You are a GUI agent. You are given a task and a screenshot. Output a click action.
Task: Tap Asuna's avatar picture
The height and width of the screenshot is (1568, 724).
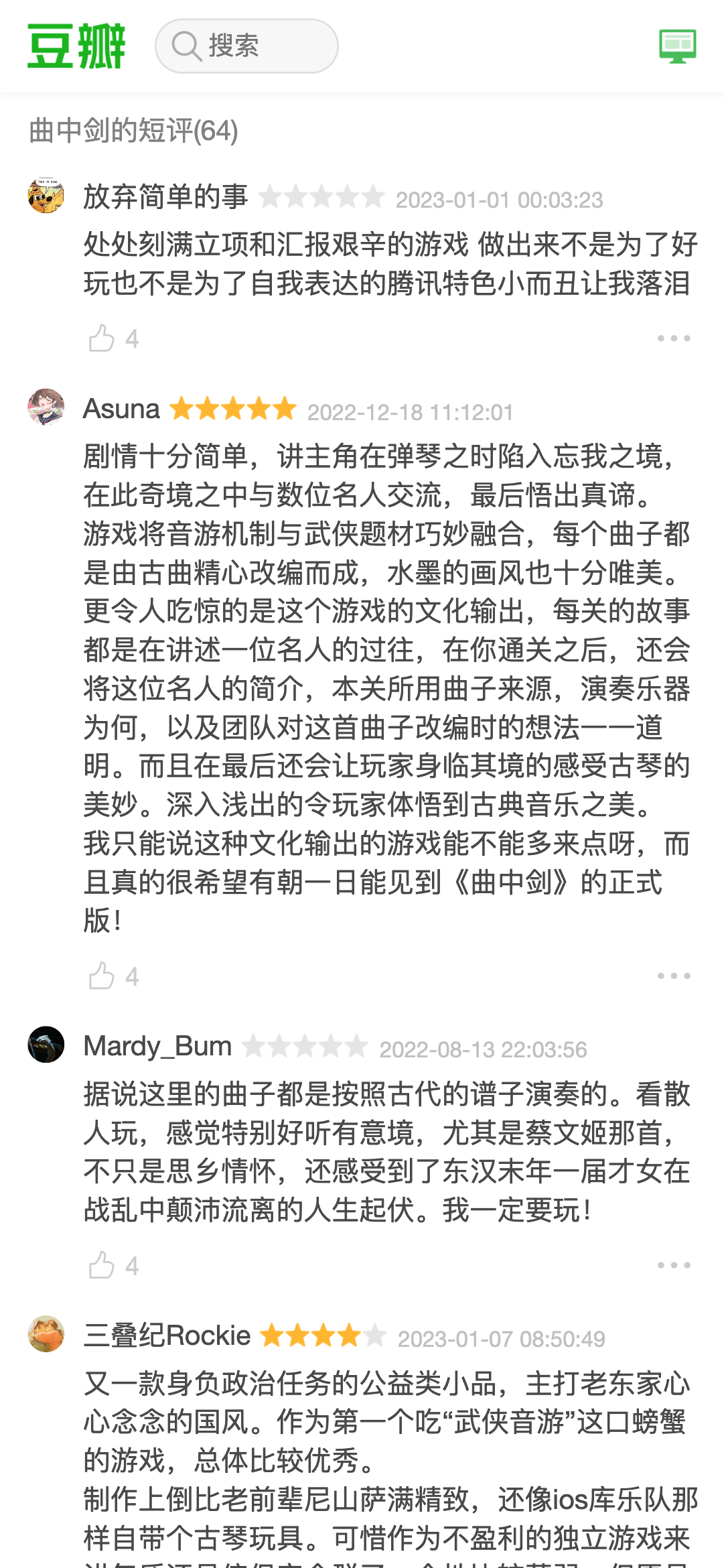[46, 407]
